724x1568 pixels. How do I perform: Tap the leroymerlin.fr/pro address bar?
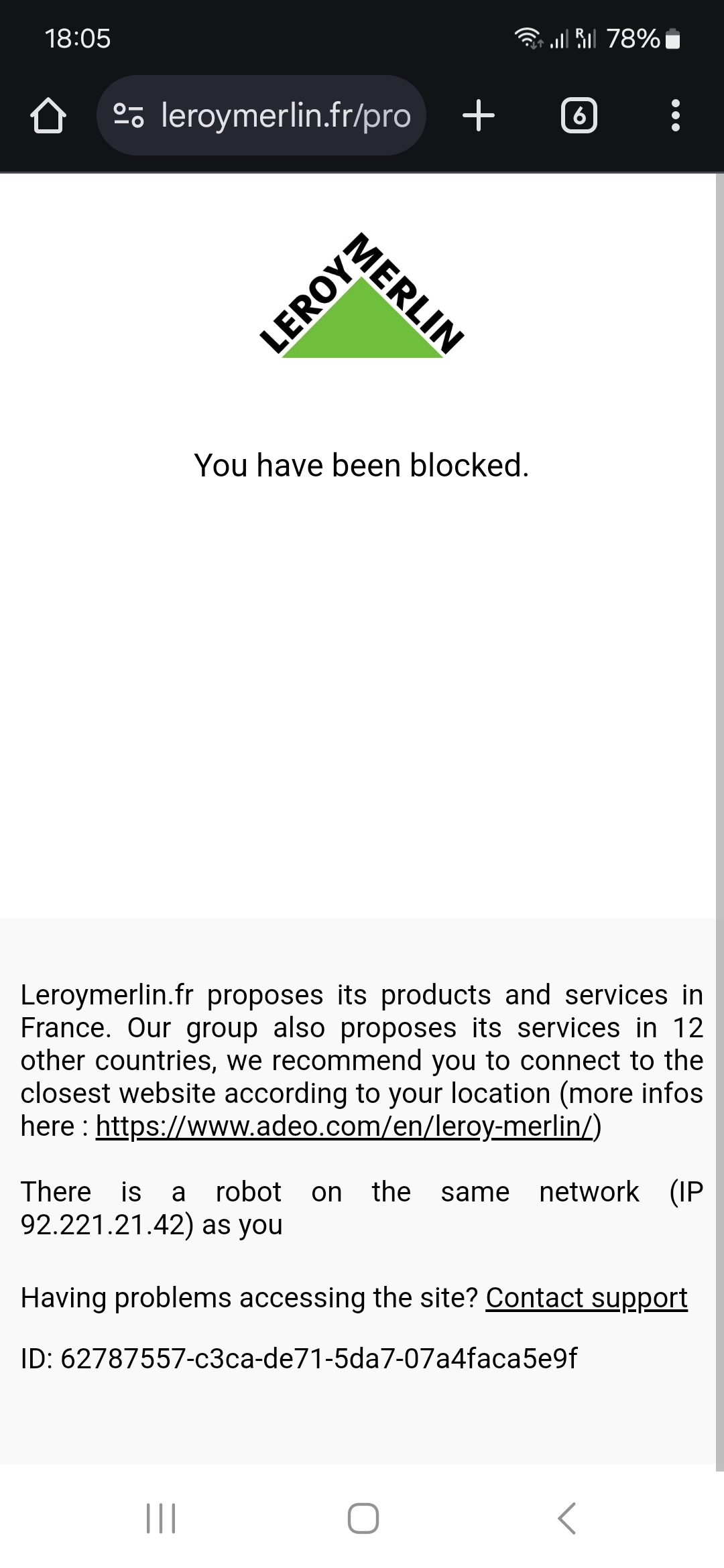coord(285,116)
